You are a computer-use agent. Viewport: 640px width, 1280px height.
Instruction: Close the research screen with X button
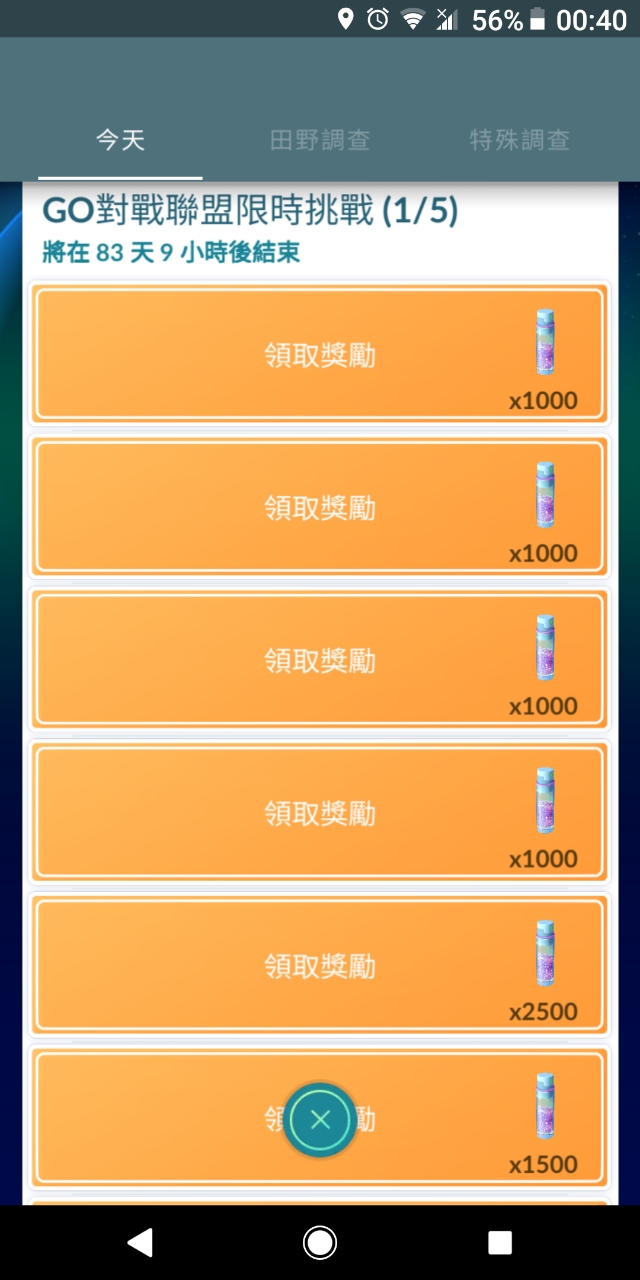pos(320,1120)
